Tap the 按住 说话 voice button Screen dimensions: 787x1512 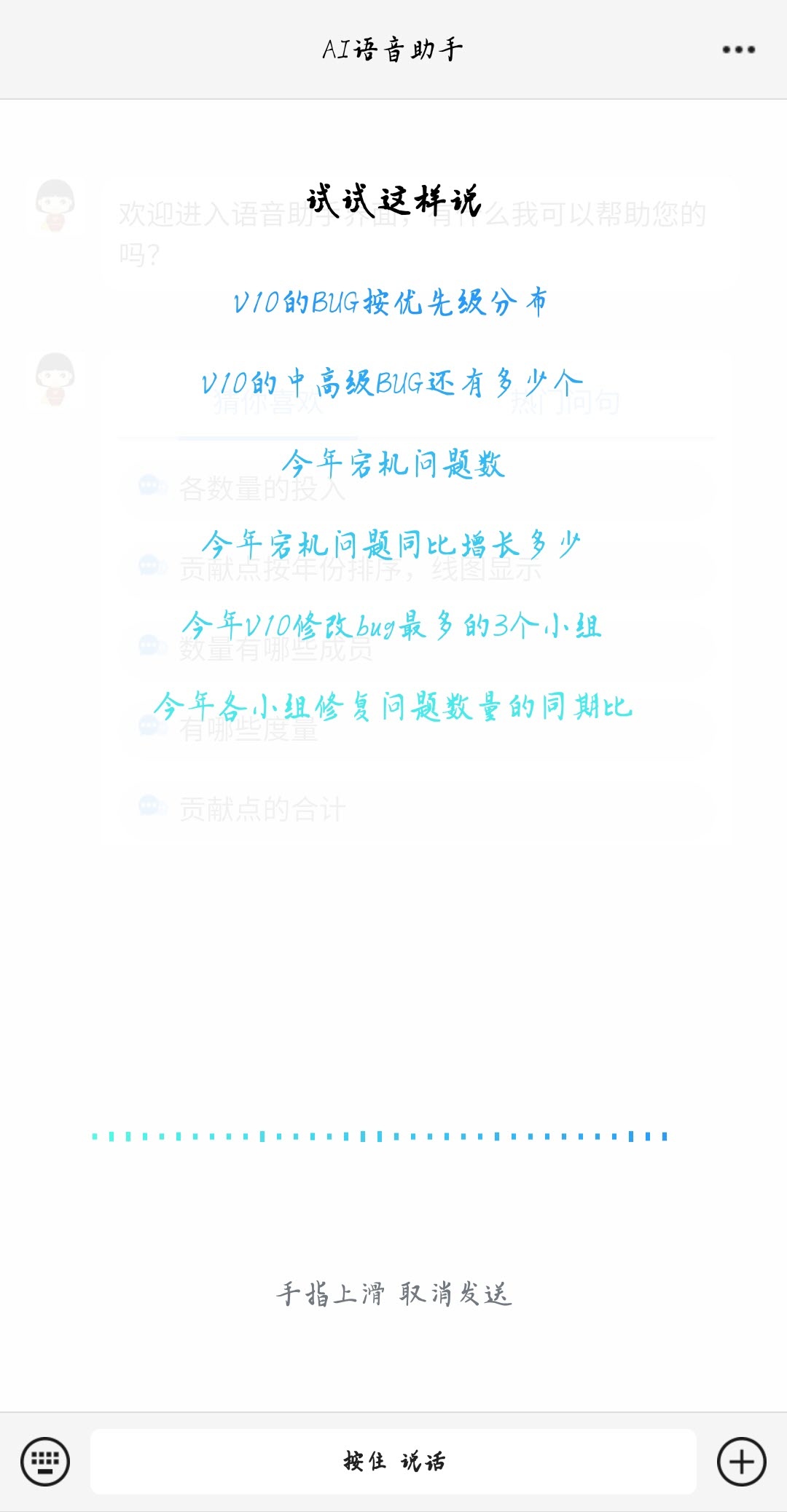393,1461
